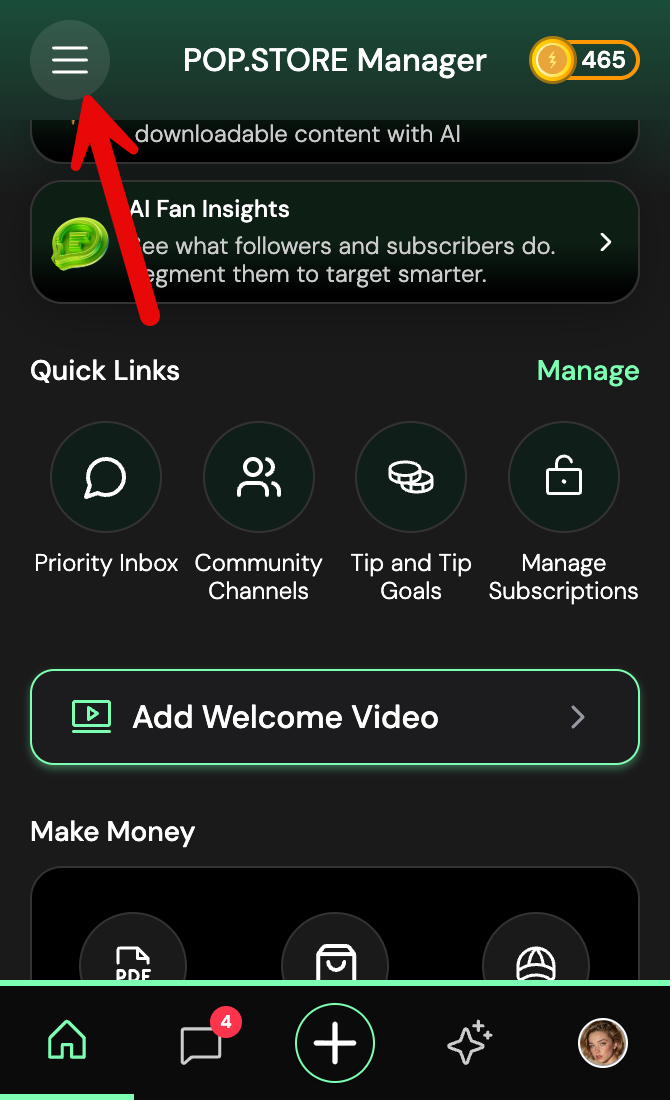Open the AI Fan Insights card
The image size is (670, 1100).
(x=335, y=242)
